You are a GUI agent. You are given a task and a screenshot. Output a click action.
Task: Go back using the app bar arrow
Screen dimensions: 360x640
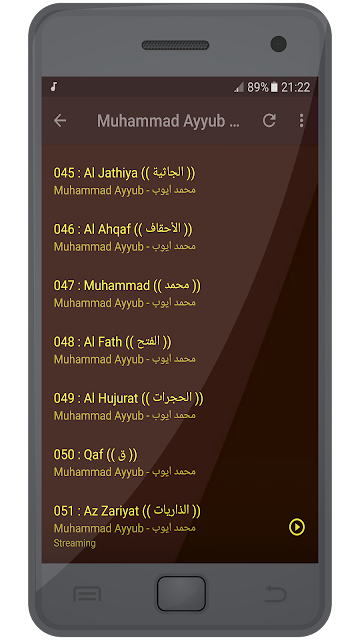(x=60, y=120)
